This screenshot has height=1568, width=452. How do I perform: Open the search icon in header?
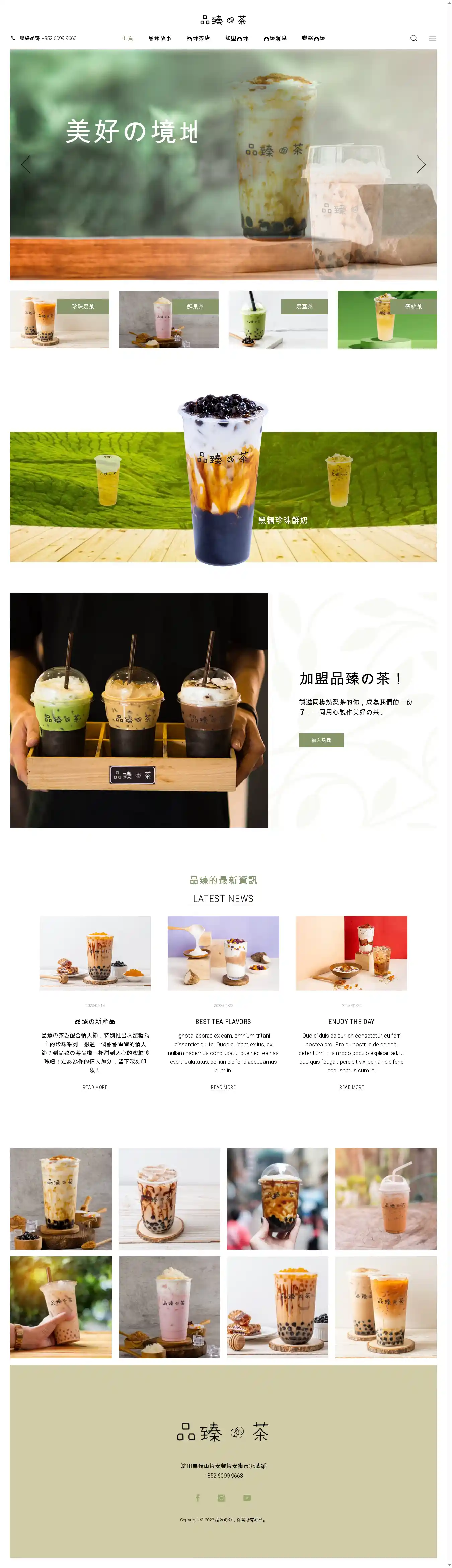[414, 38]
